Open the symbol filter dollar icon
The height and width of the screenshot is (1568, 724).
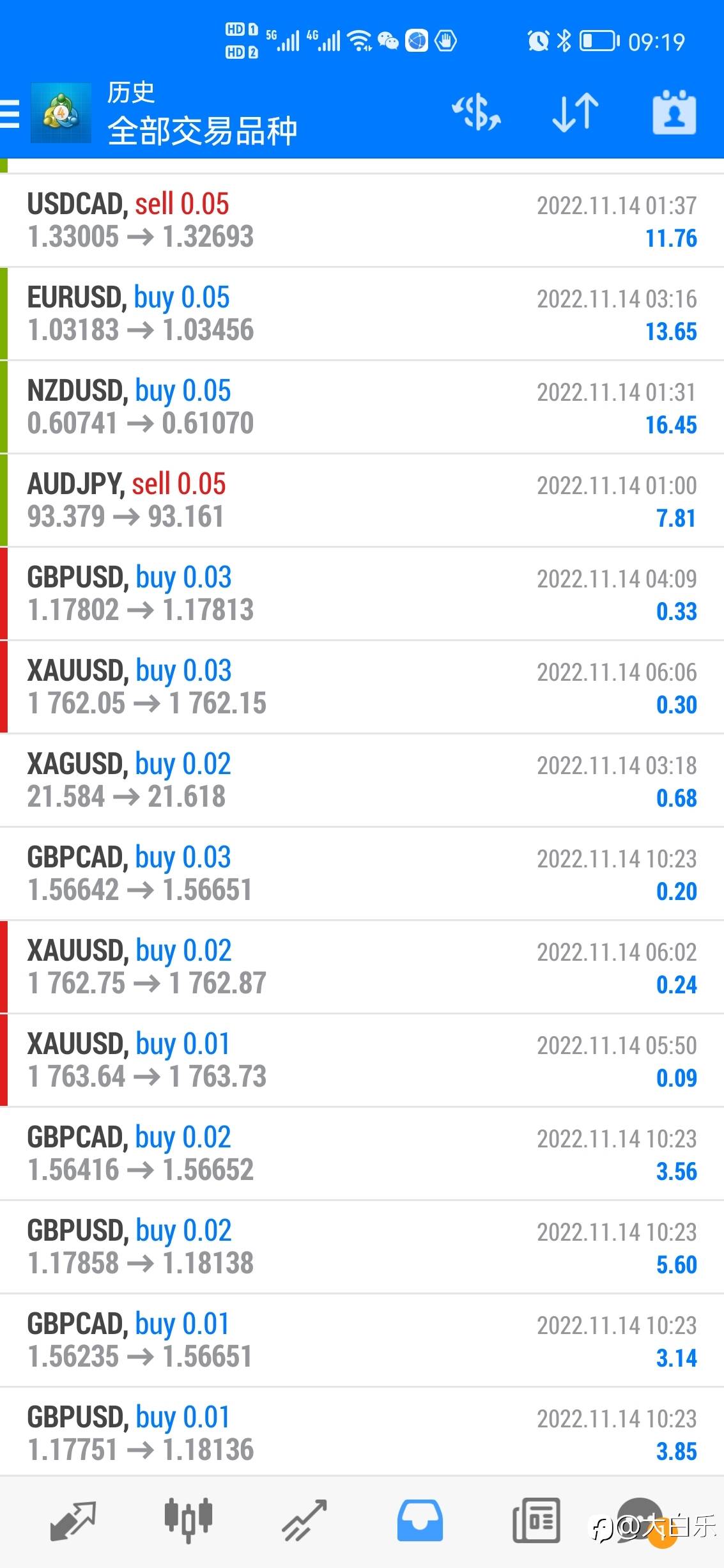click(x=476, y=113)
